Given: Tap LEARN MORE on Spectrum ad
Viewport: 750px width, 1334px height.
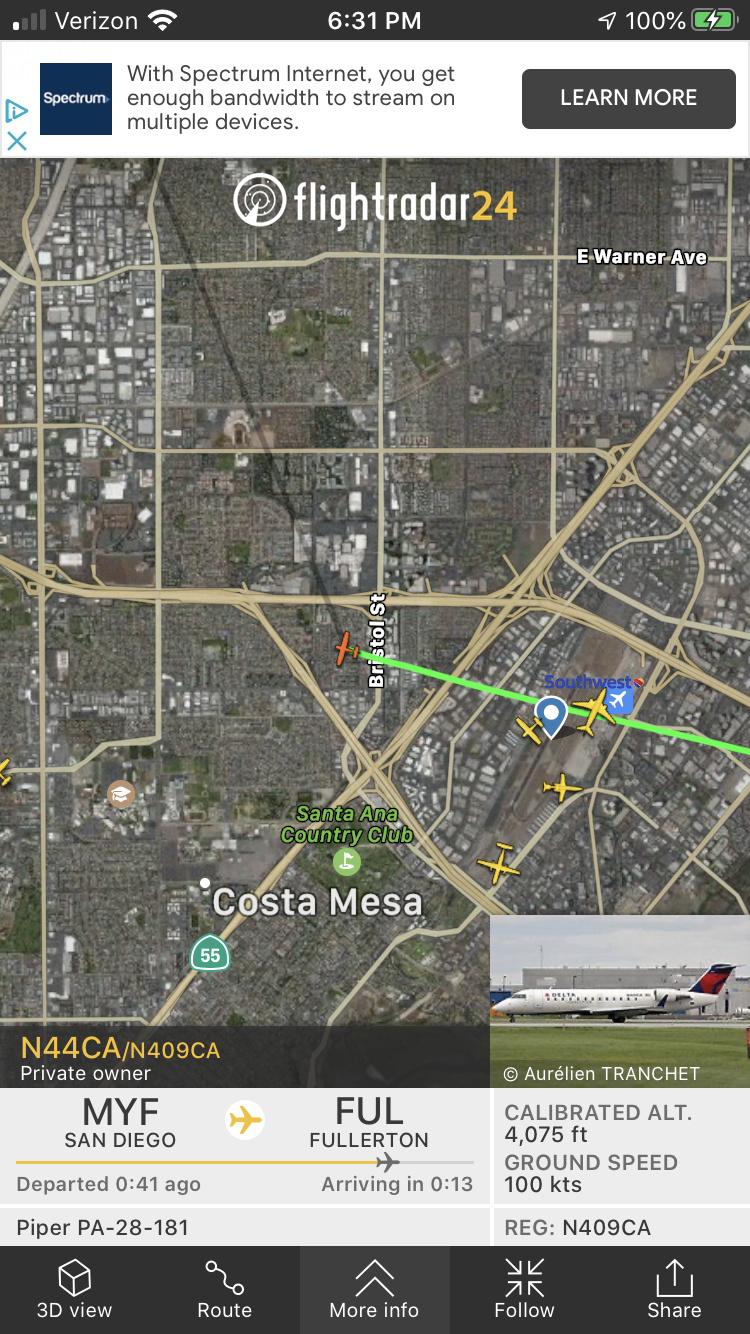Looking at the screenshot, I should (x=628, y=98).
